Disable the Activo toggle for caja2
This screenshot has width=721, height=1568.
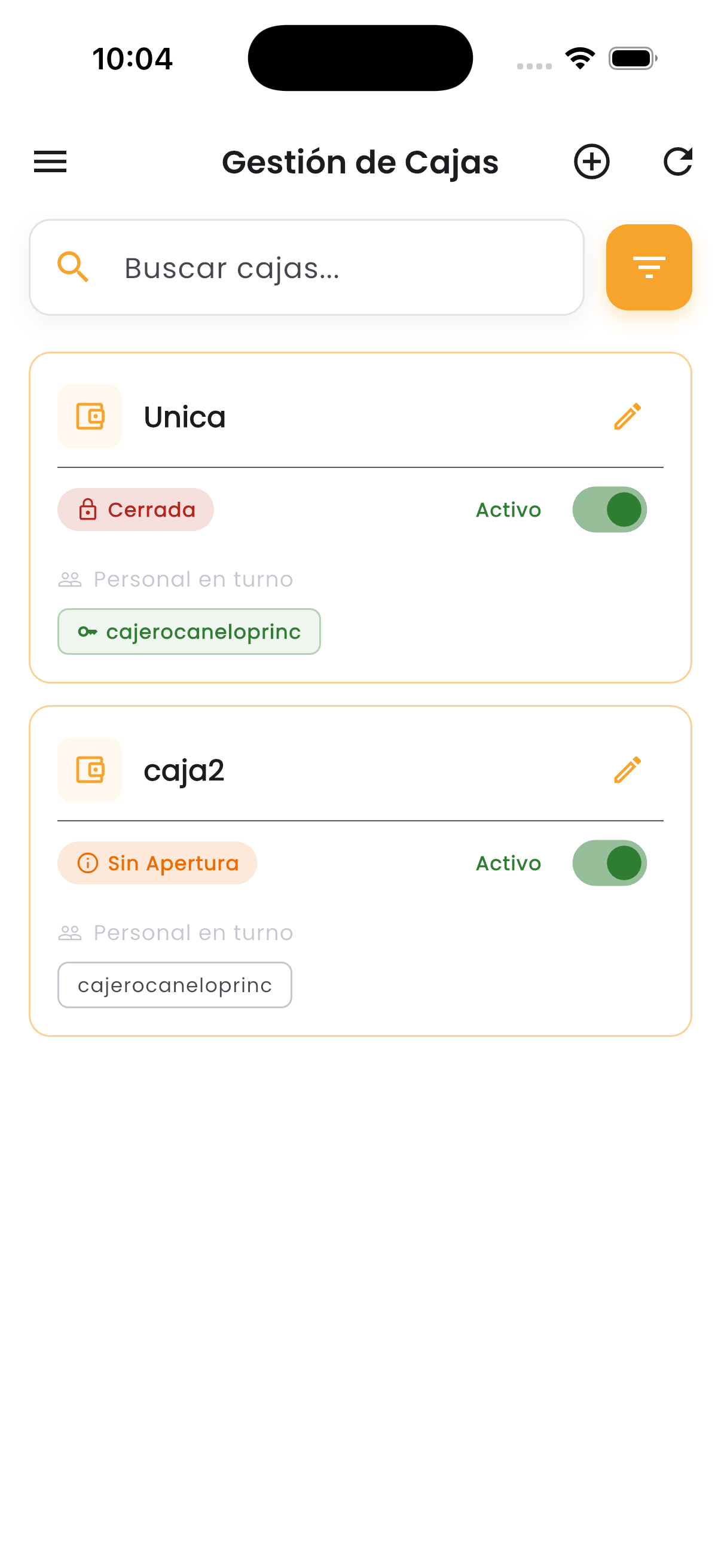point(609,862)
